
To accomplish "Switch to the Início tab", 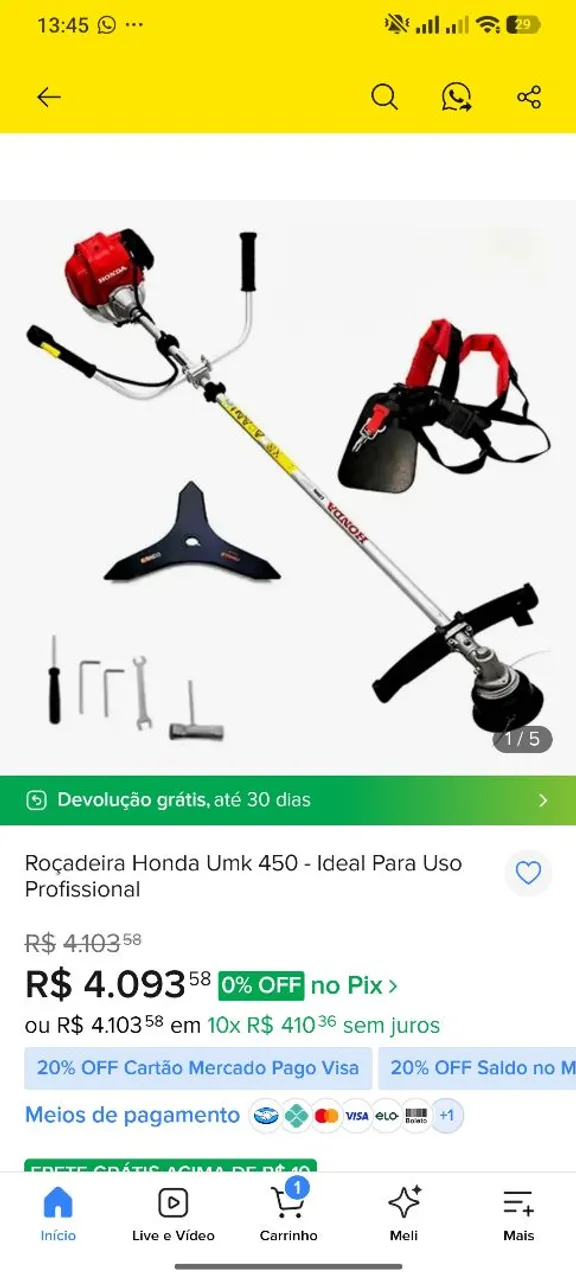I will point(58,1213).
